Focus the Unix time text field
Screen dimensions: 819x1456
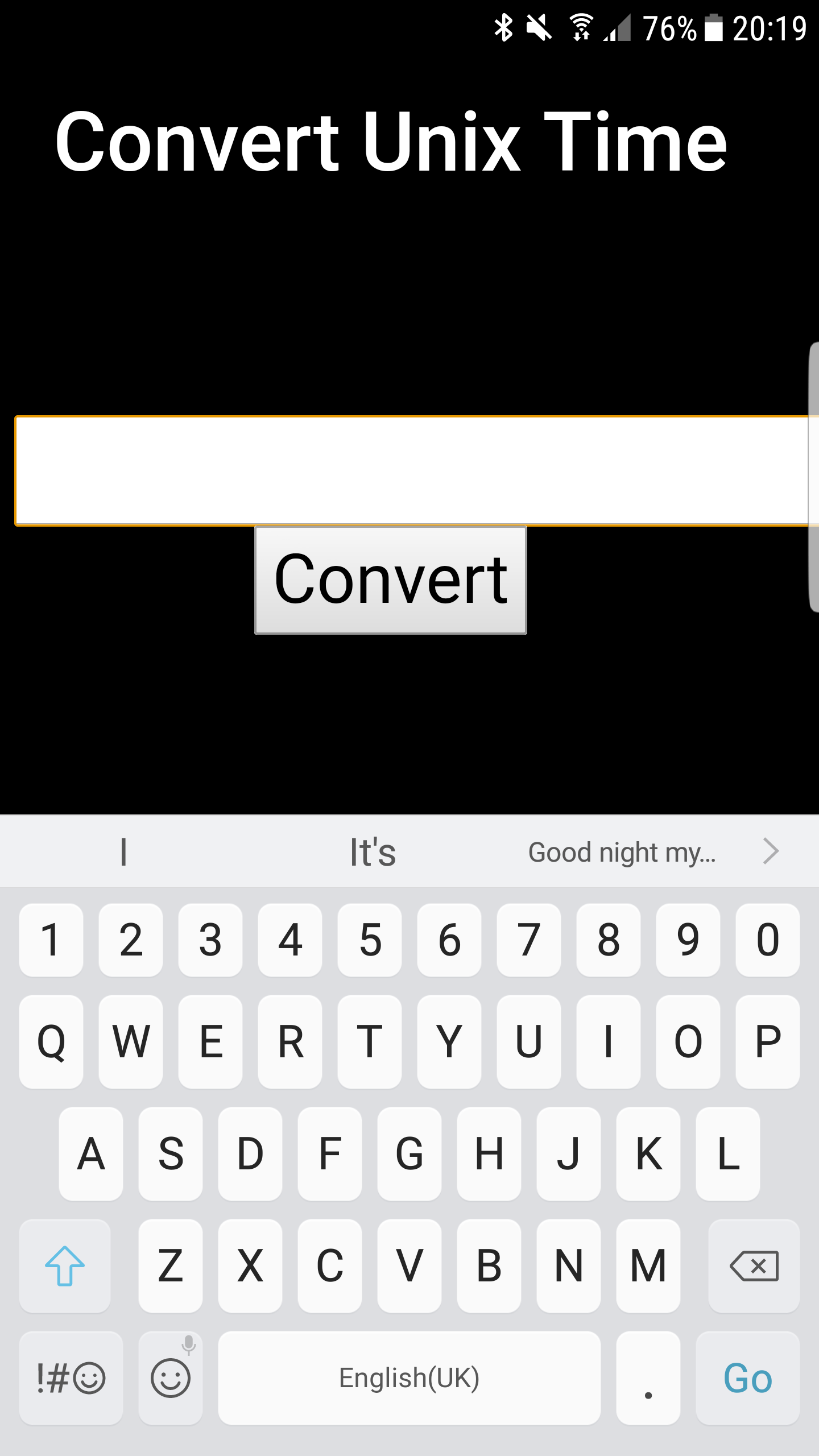click(409, 471)
